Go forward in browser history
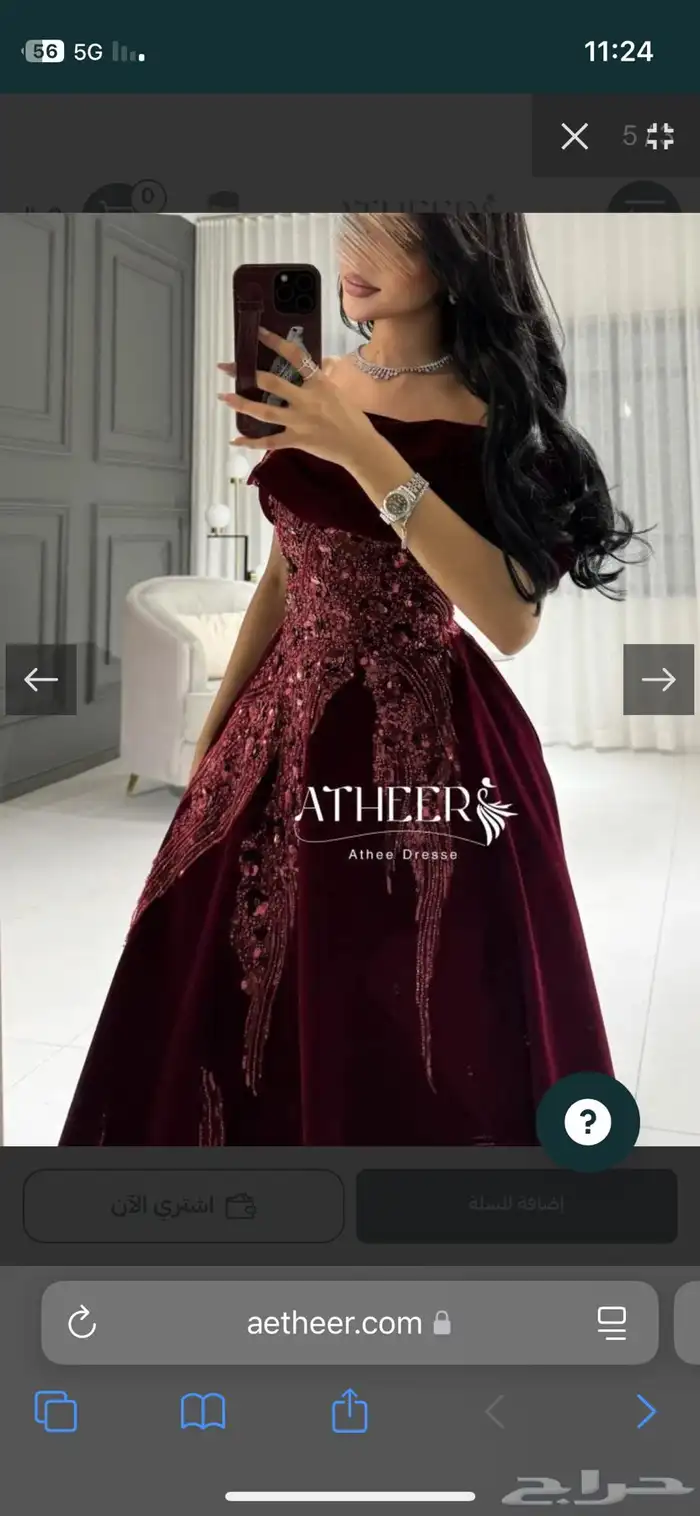 pyautogui.click(x=646, y=1412)
